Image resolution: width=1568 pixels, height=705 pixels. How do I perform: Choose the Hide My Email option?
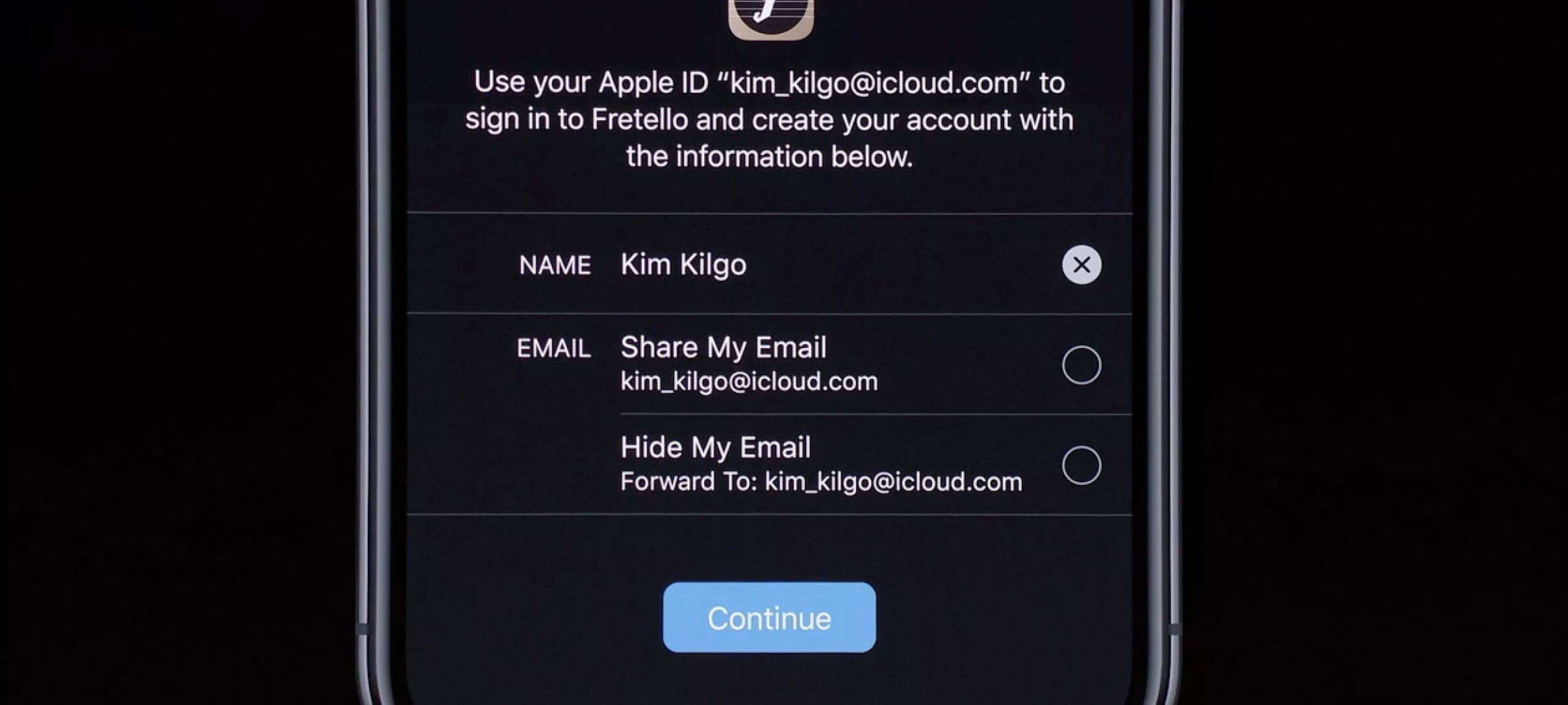(x=1081, y=465)
